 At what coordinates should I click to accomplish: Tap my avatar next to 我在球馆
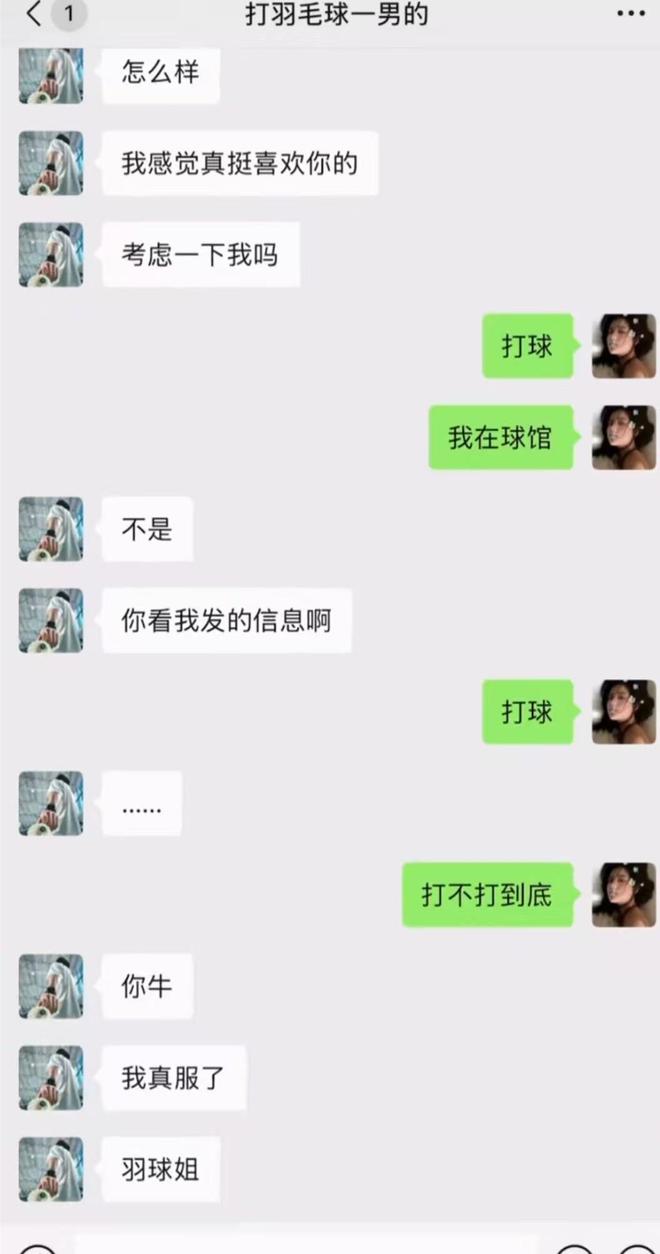pos(624,437)
